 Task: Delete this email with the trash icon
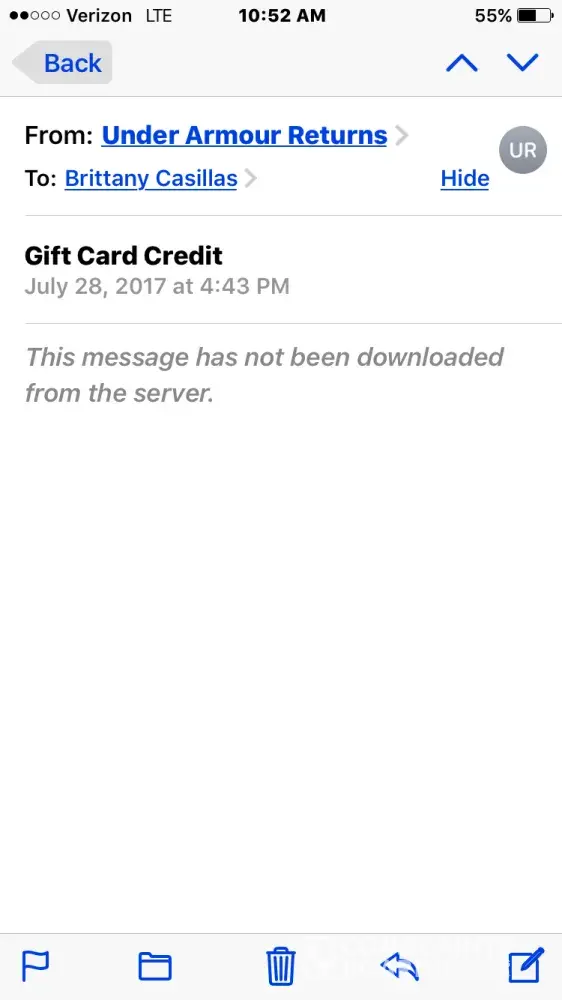click(281, 966)
